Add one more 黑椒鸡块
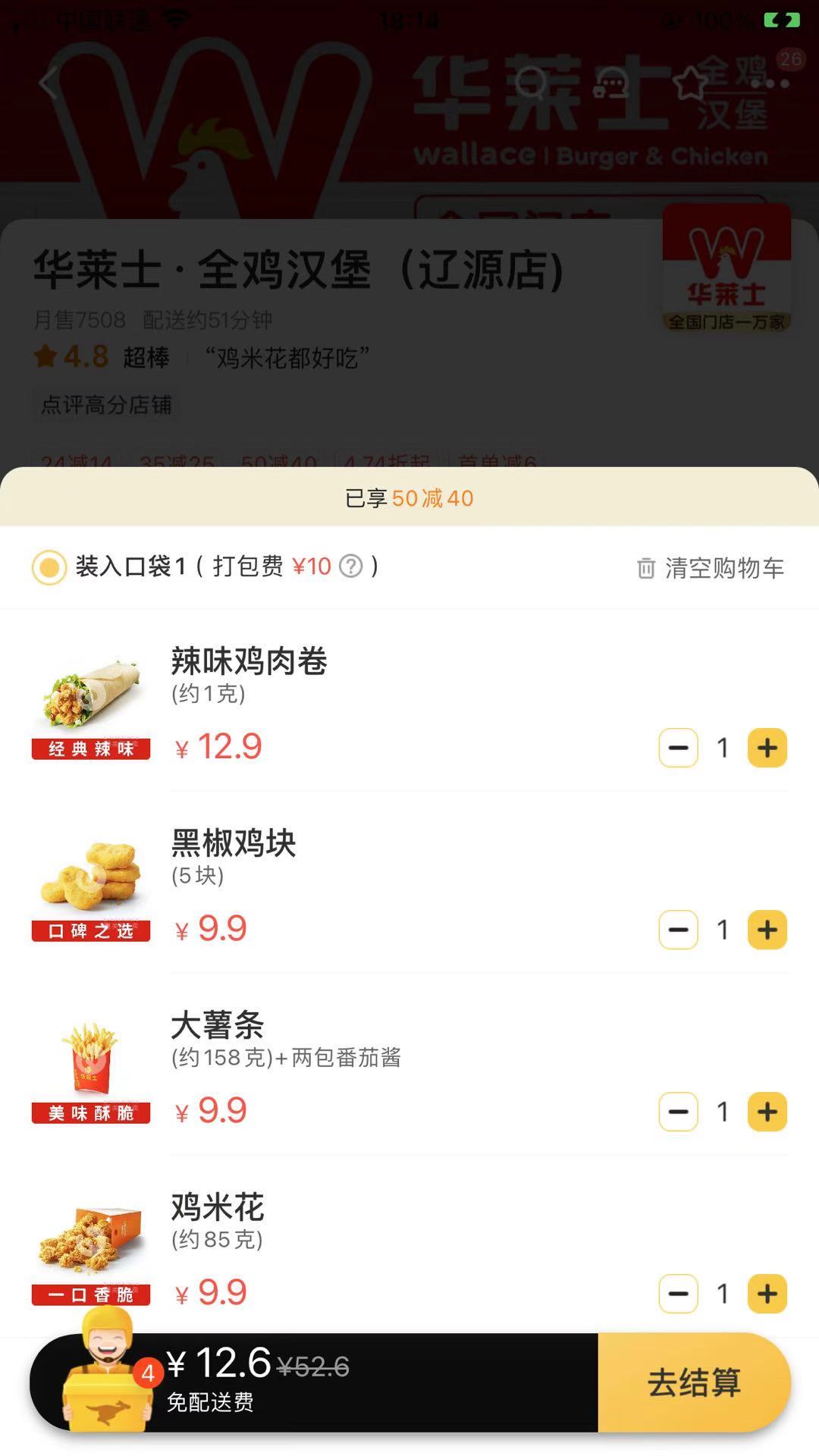The width and height of the screenshot is (819, 1456). [x=767, y=930]
